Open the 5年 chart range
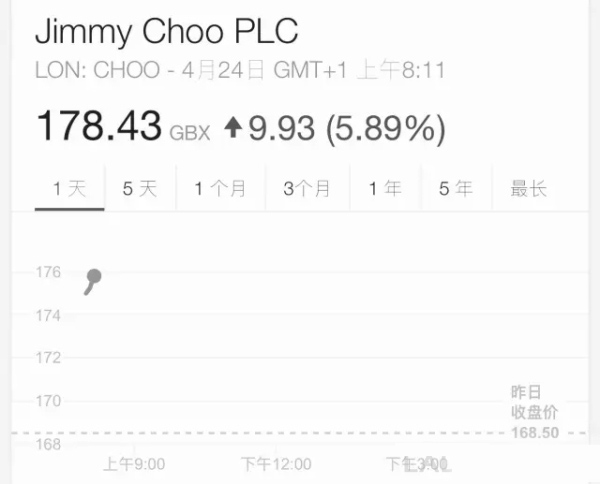Viewport: 600px width, 484px height. [455, 189]
